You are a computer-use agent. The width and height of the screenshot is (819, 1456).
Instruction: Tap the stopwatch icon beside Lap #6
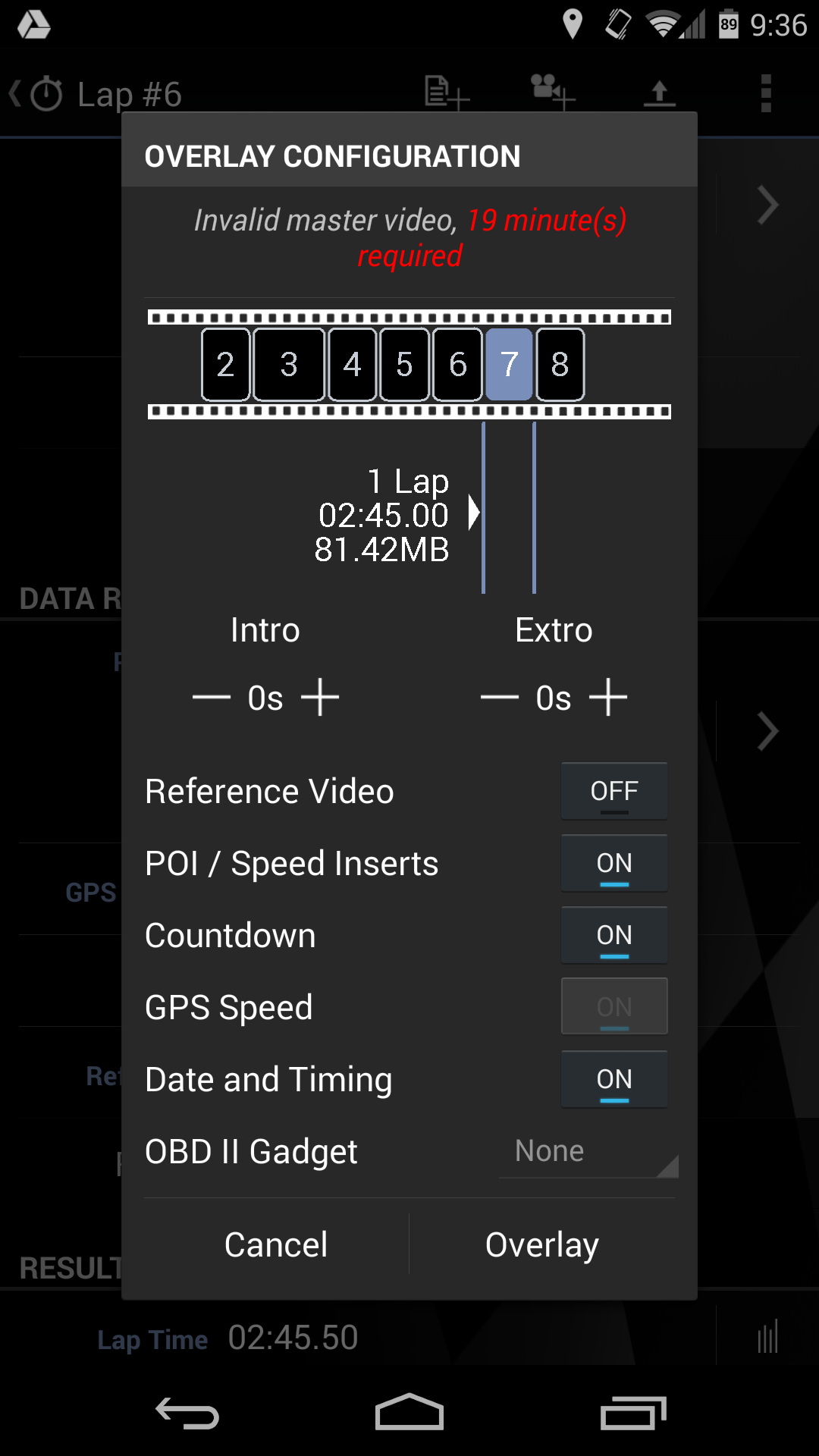[x=45, y=93]
